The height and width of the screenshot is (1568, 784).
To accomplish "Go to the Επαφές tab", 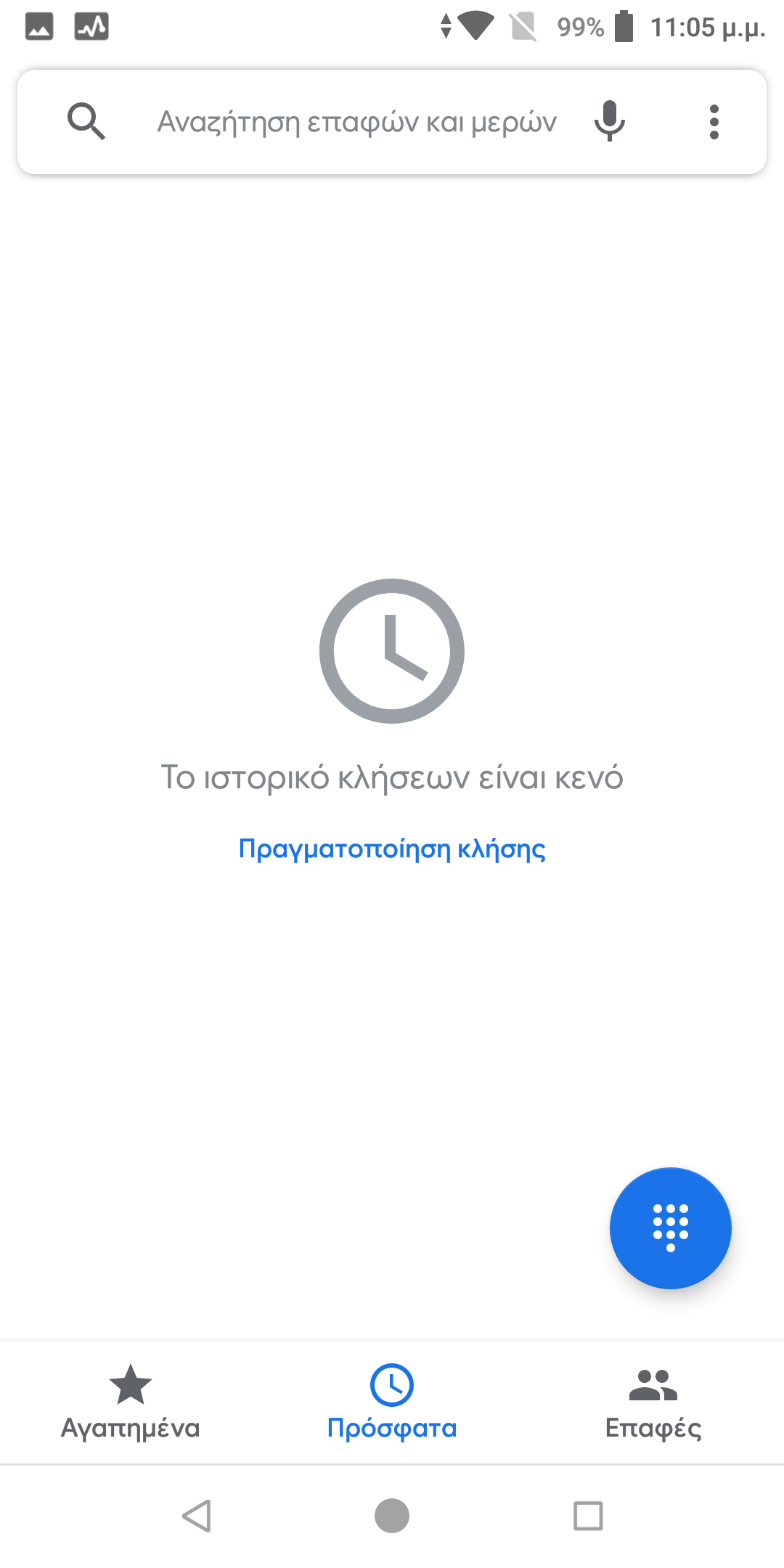I will pos(653,1402).
